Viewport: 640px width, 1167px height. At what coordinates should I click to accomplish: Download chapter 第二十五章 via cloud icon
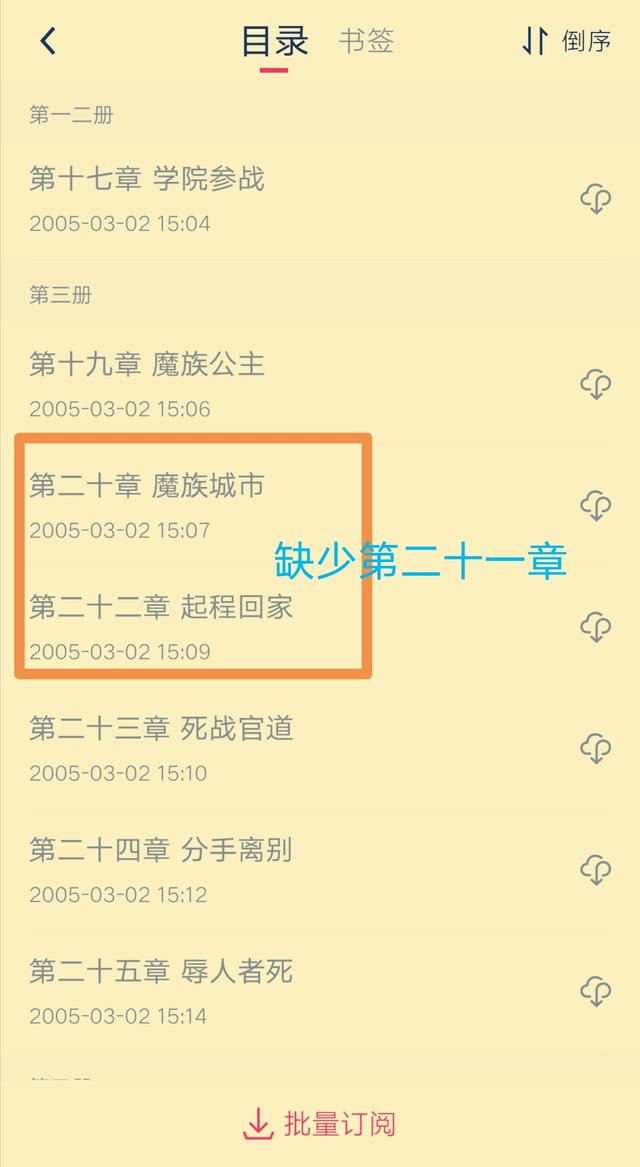coord(595,991)
